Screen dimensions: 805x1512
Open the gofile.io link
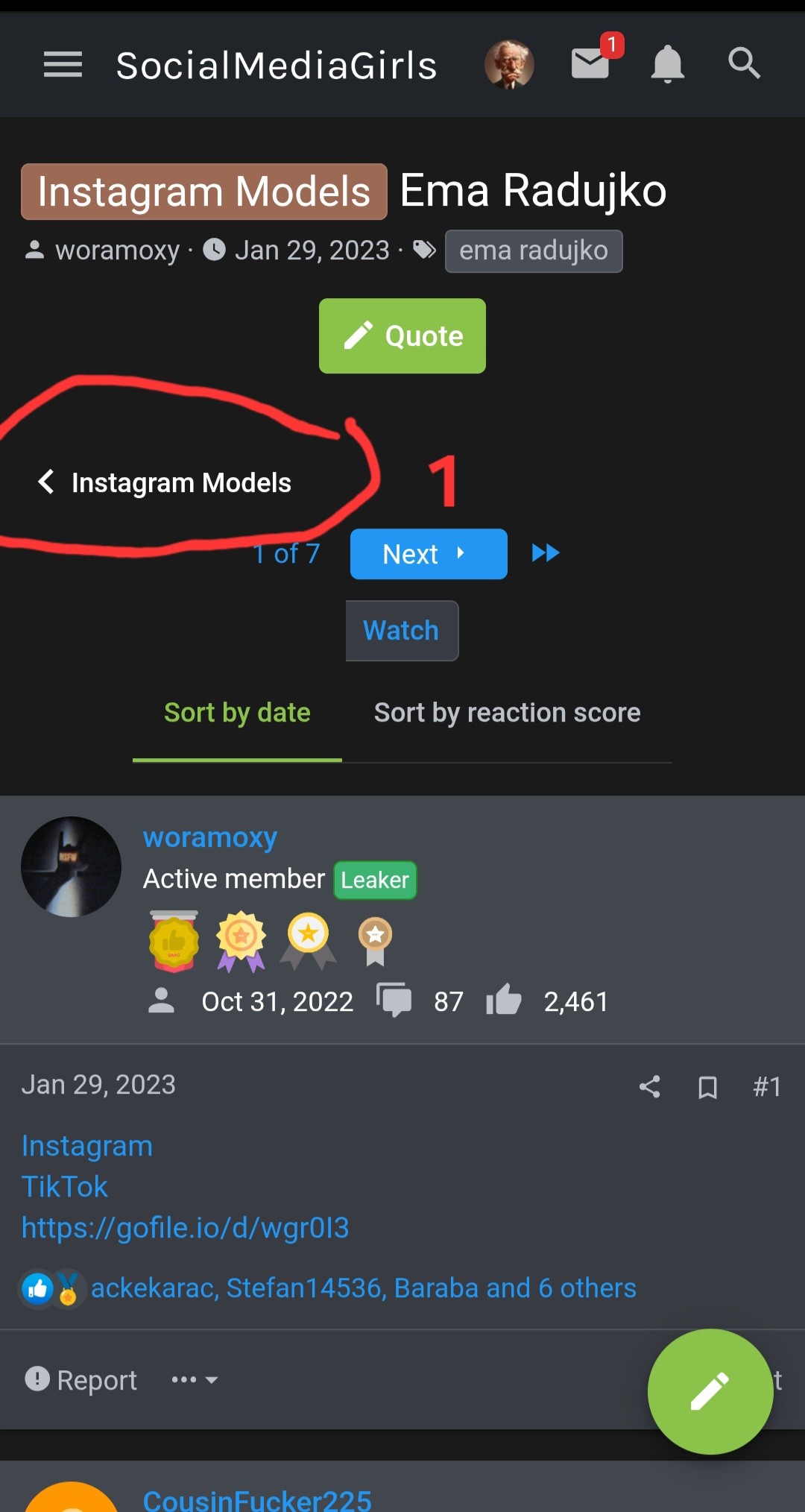click(185, 1228)
